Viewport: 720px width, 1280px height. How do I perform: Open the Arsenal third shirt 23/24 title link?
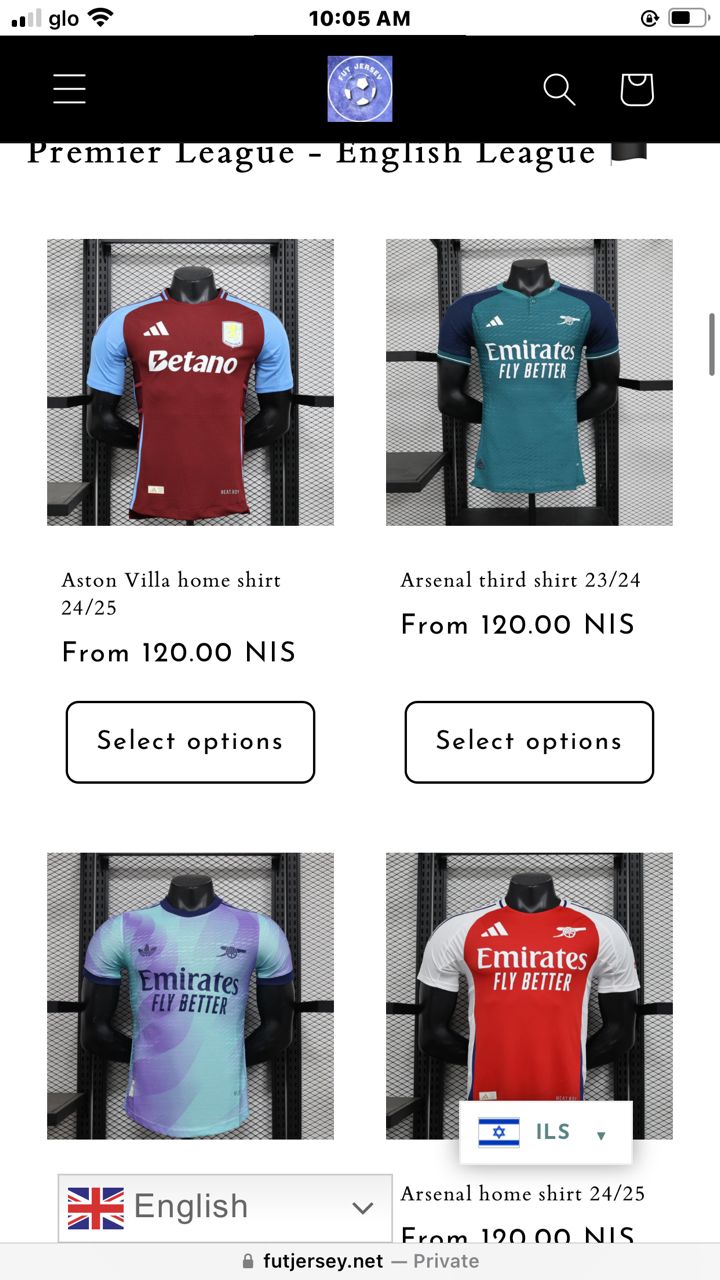click(520, 580)
